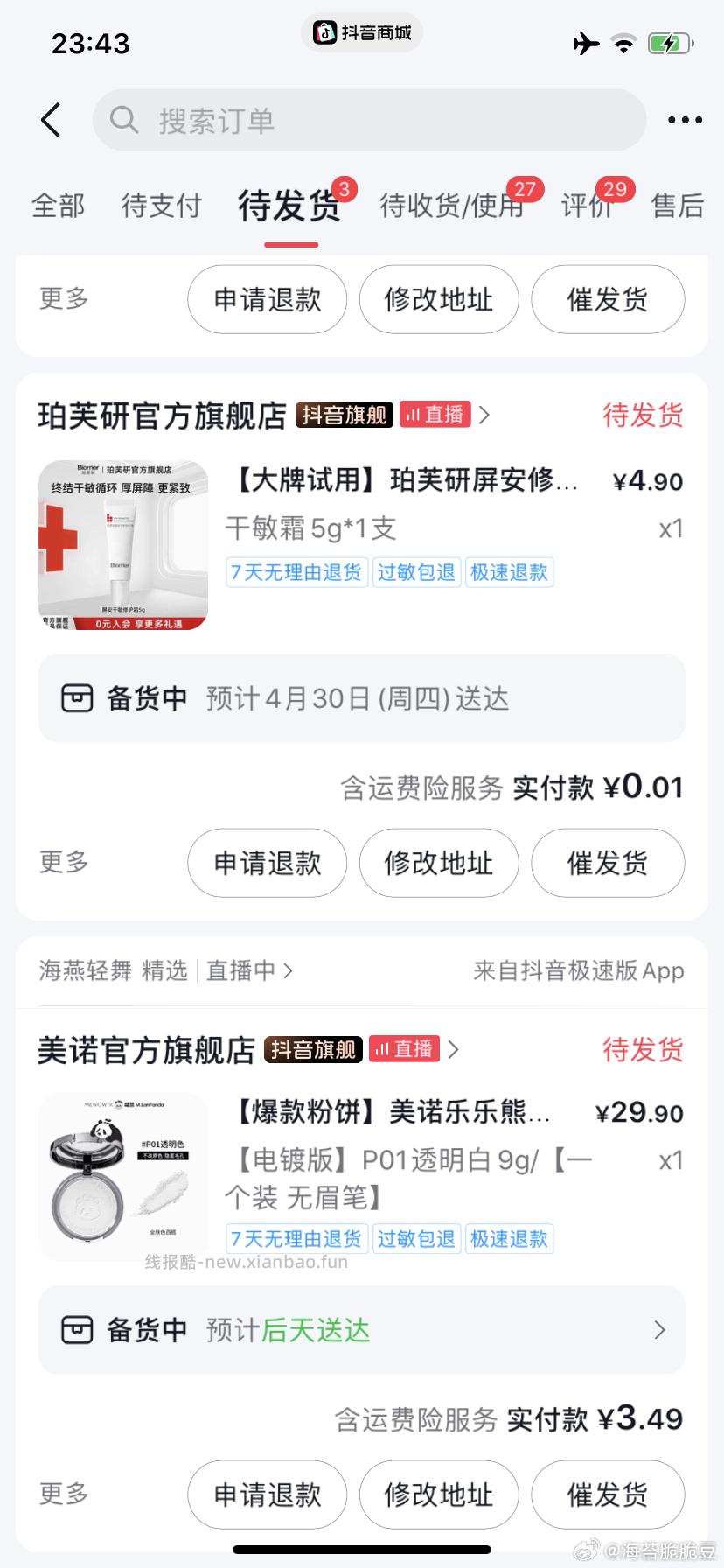
Task: Tap the 直播 live badge for 美诺官方旗舰店
Action: point(403,1049)
